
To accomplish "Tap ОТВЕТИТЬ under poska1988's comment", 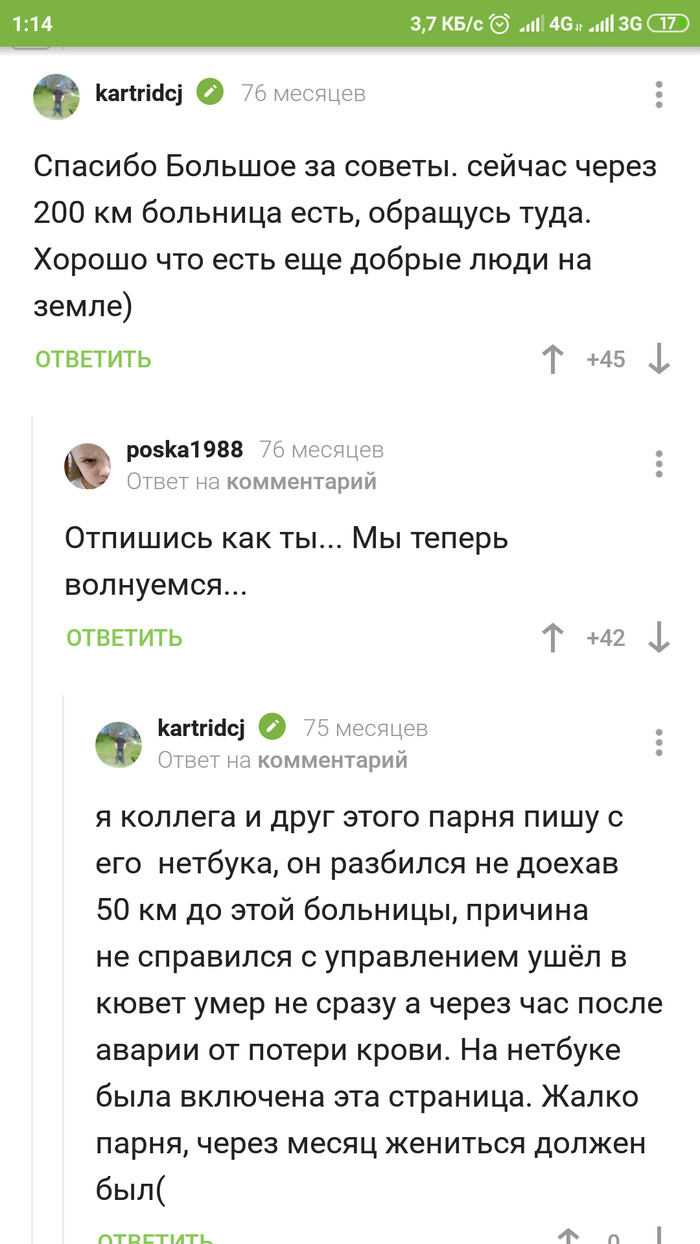I will click(x=124, y=638).
